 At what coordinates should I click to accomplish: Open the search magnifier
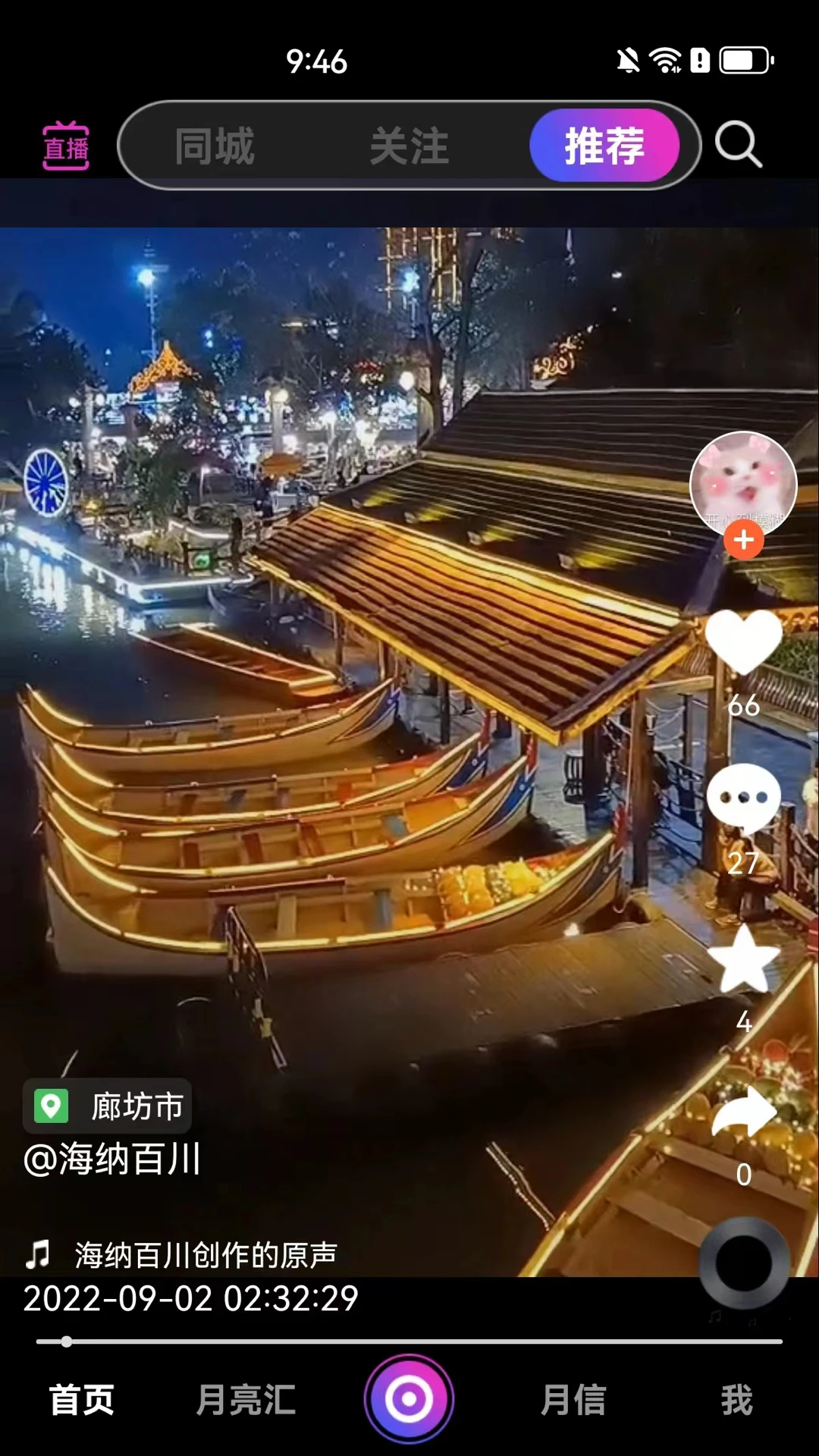[x=738, y=144]
